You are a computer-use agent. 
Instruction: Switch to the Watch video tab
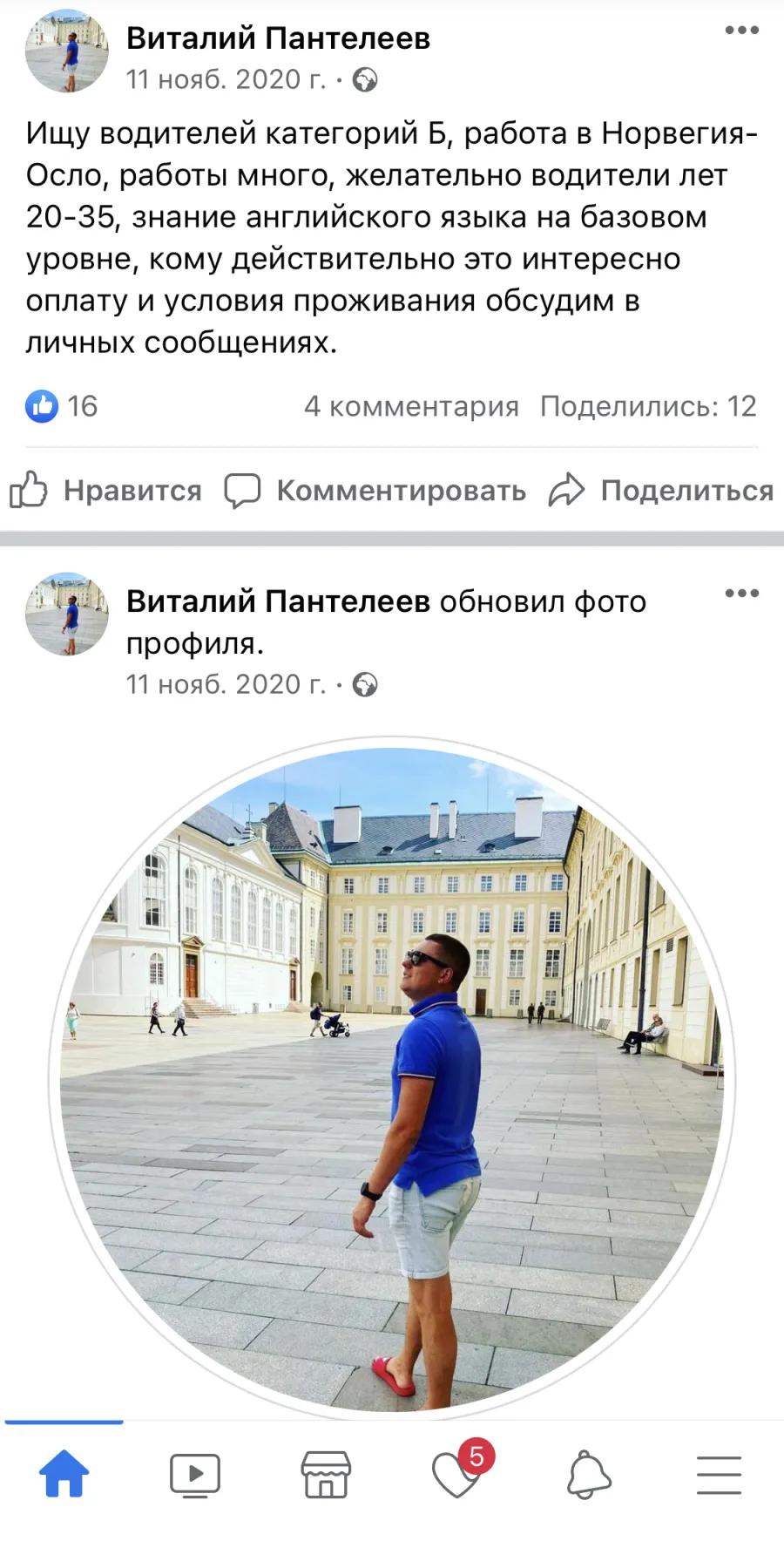coord(195,1475)
